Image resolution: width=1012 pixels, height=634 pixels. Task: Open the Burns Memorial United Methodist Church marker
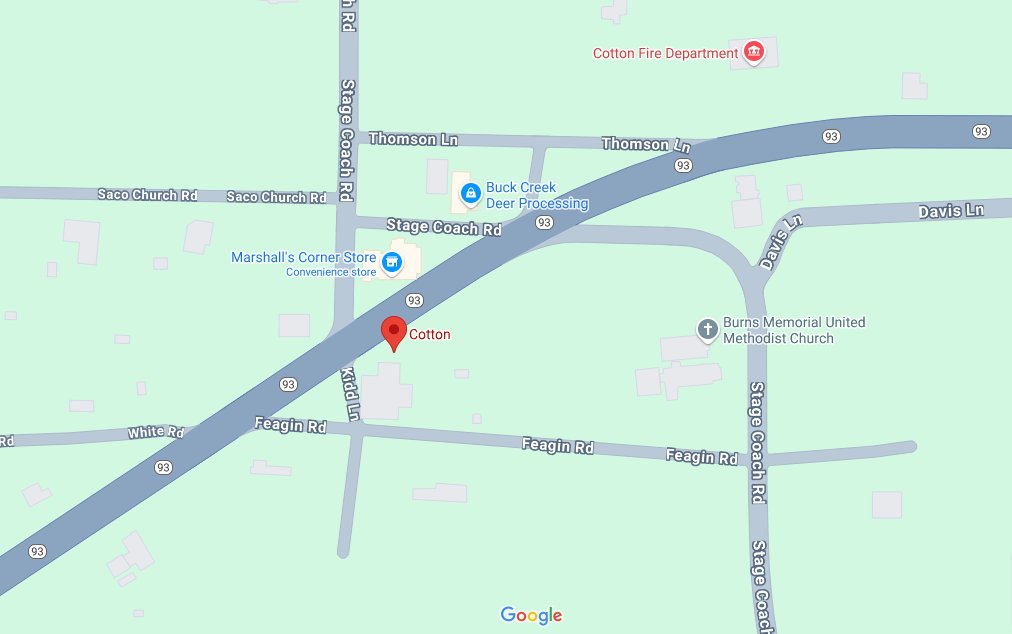point(707,329)
